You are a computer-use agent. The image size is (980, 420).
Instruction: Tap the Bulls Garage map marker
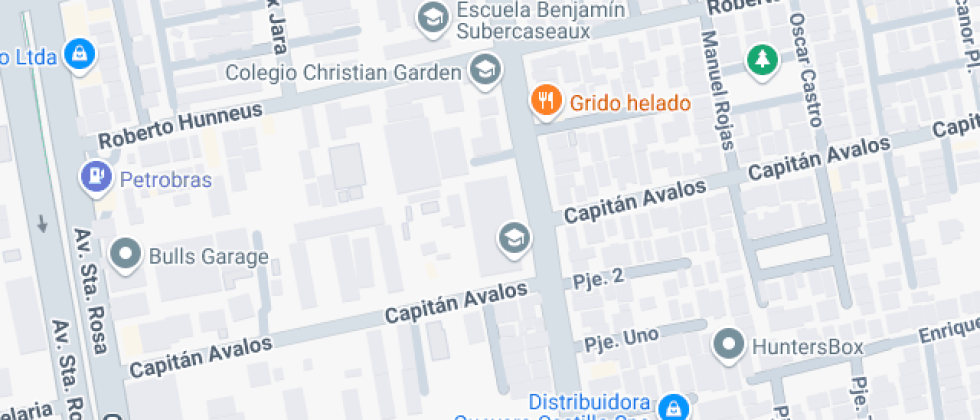[x=127, y=255]
